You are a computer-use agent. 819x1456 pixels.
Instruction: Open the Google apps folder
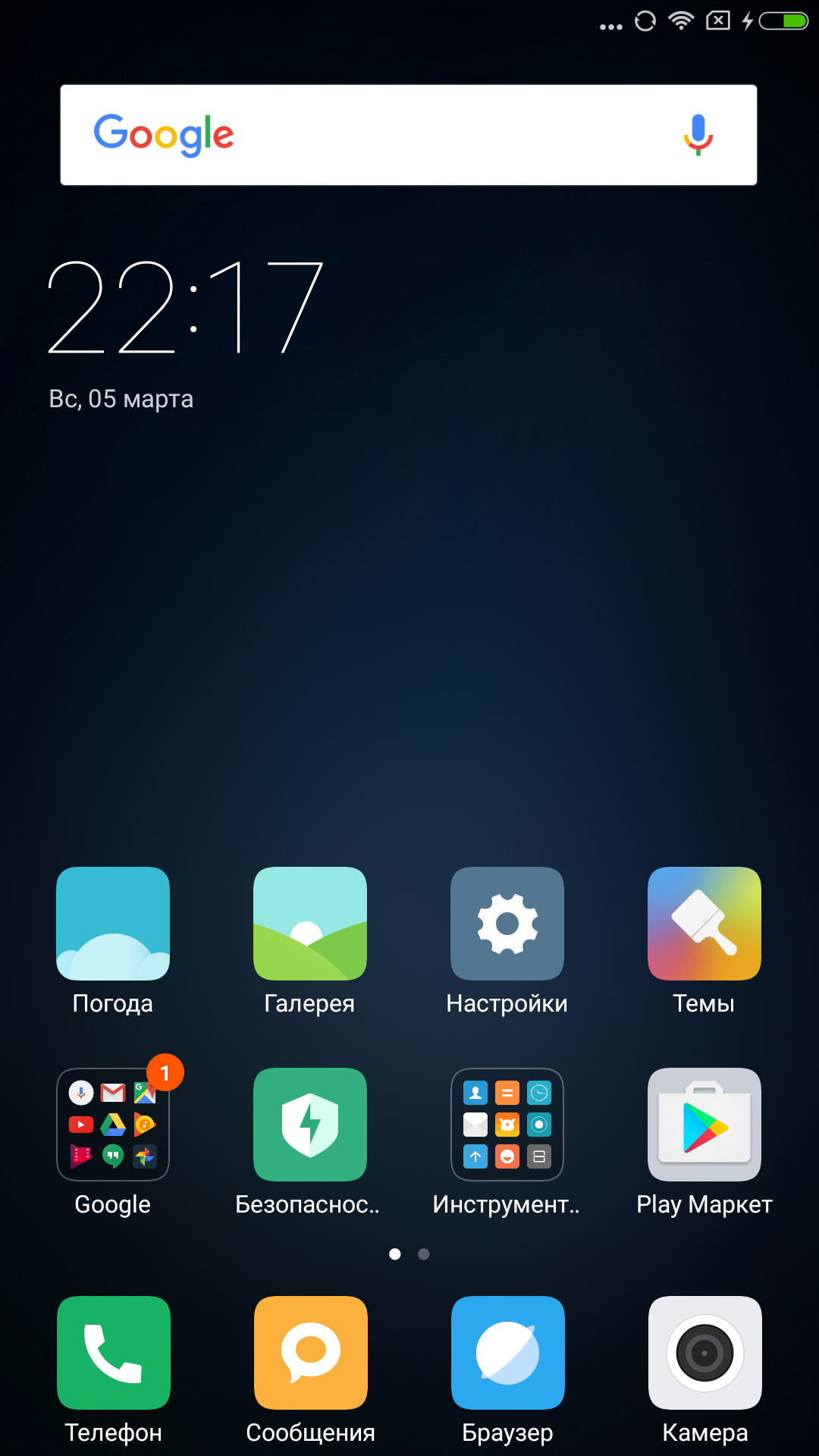tap(113, 1125)
